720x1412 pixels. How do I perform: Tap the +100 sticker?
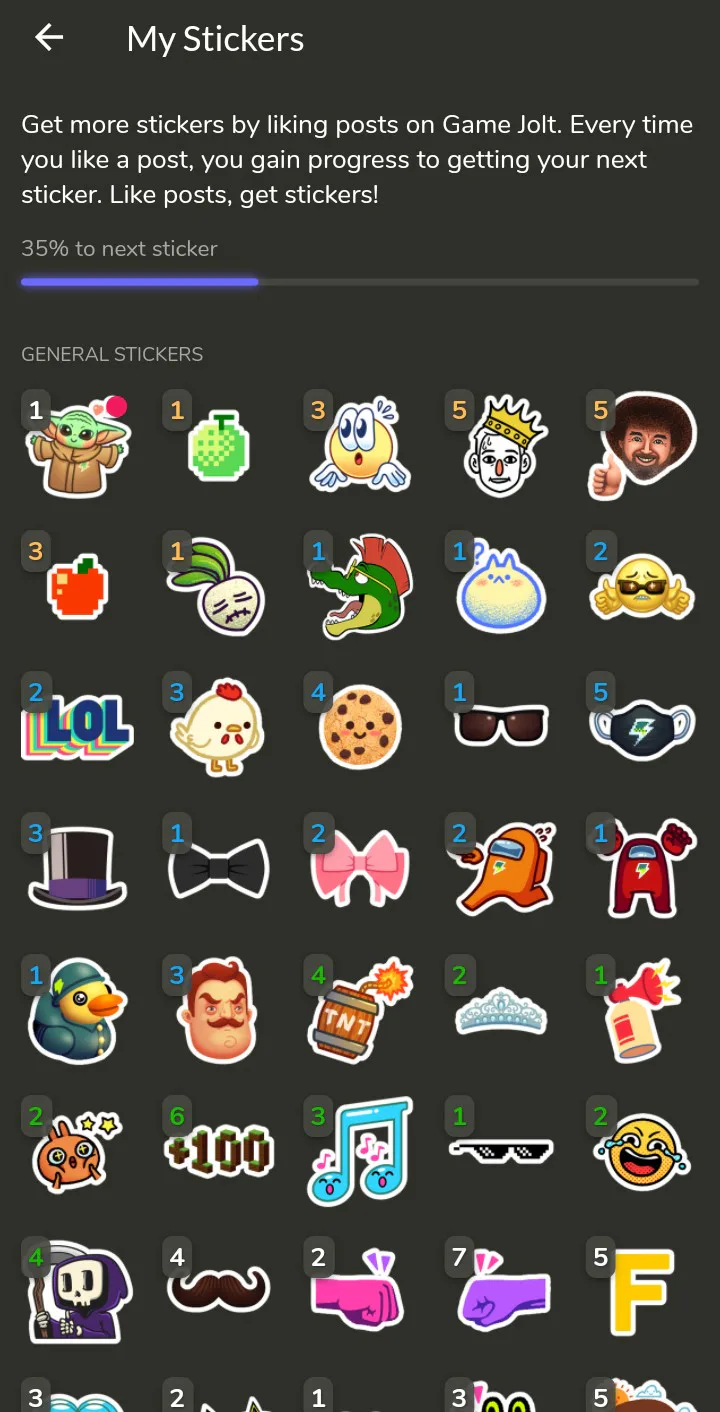[x=218, y=1148]
